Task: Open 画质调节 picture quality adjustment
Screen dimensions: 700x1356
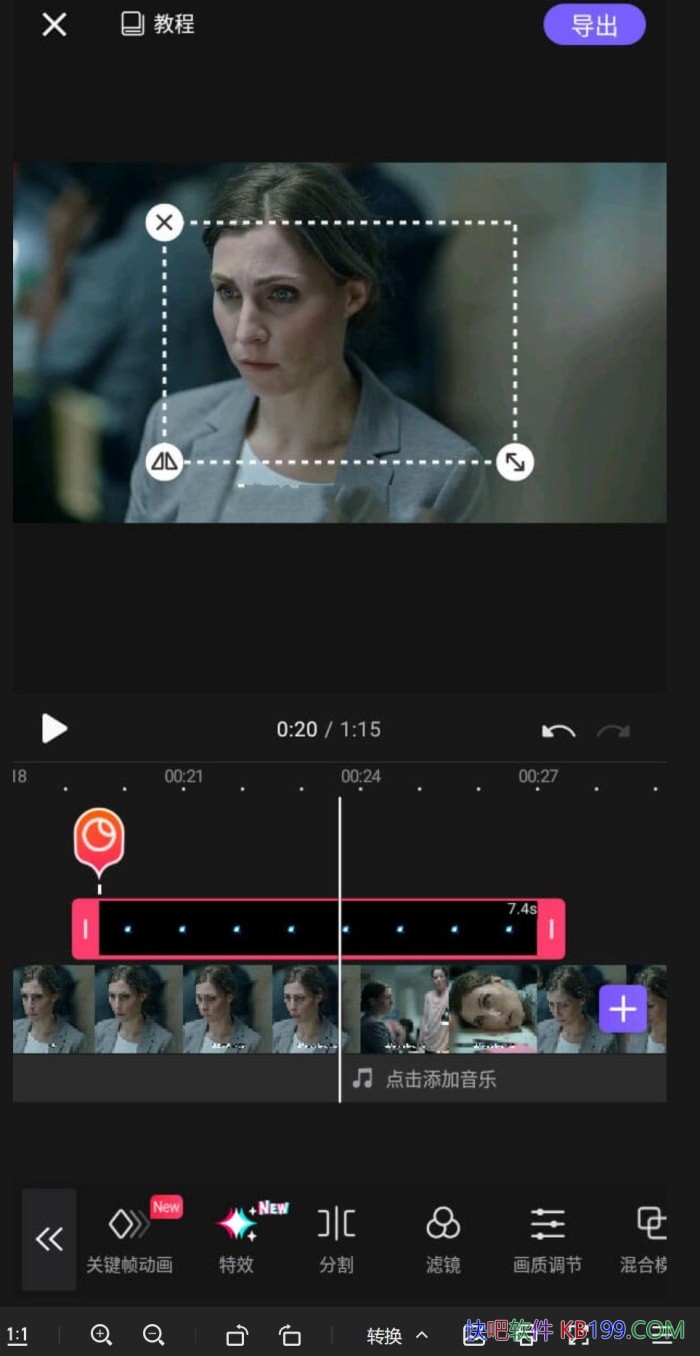Action: pos(547,1238)
